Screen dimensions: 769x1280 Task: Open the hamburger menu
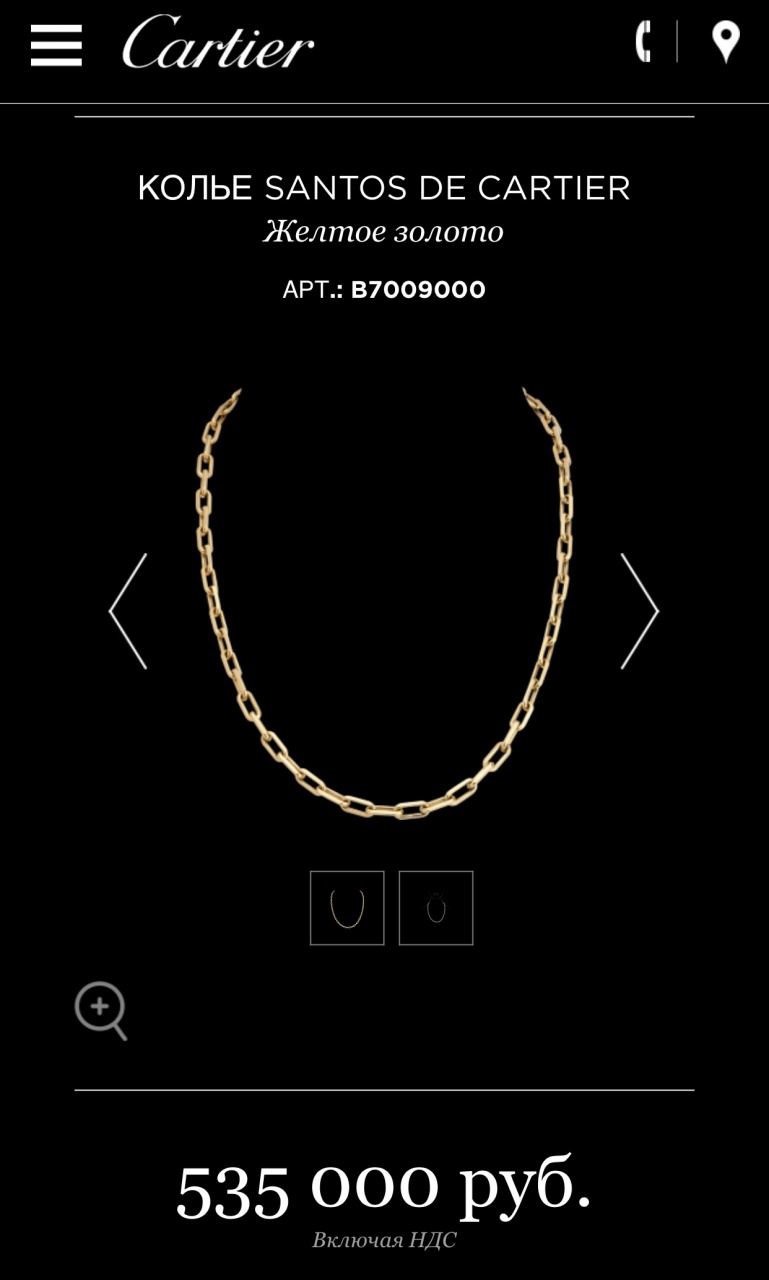point(56,45)
